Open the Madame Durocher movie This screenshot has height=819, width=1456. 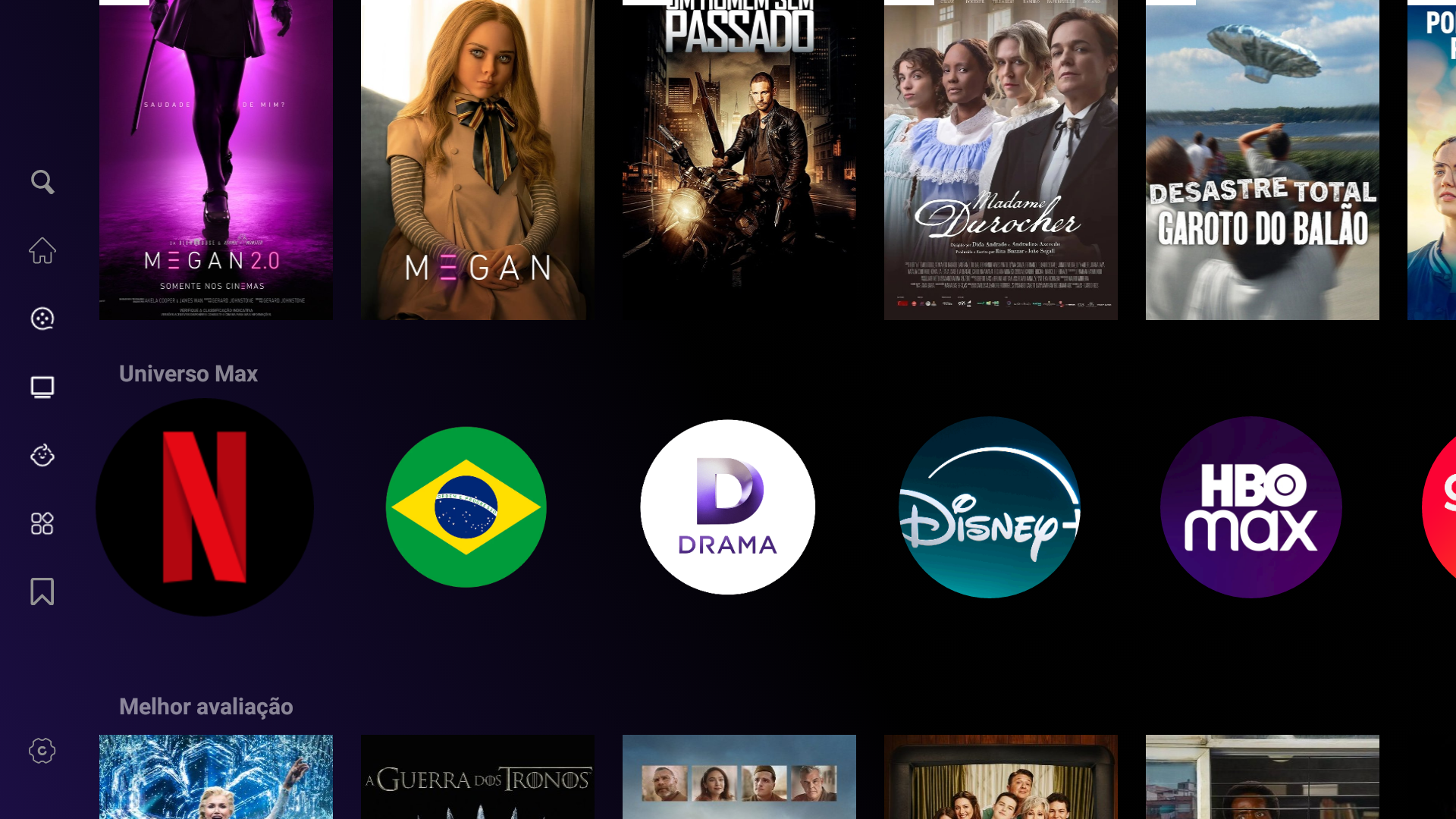[x=1001, y=159]
